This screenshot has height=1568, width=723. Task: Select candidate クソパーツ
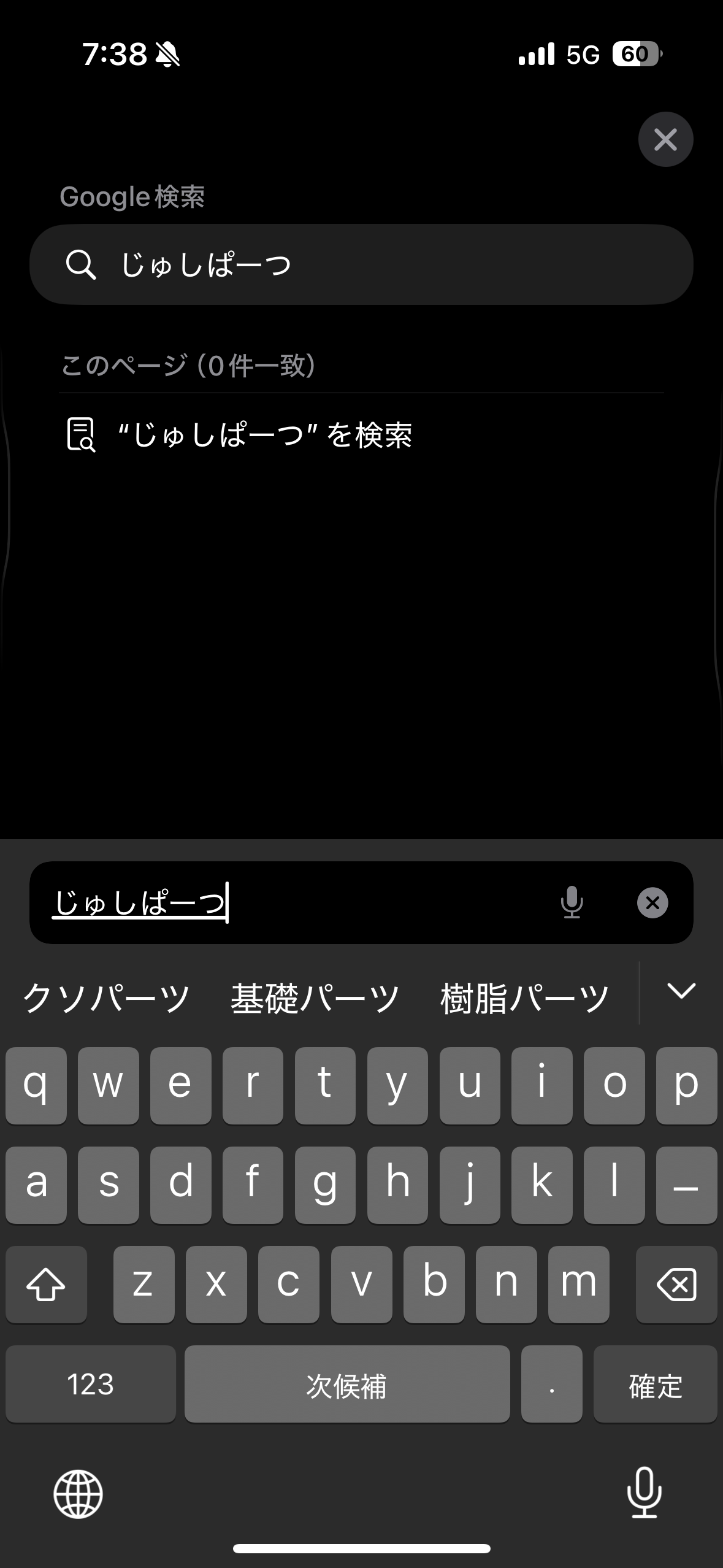tap(107, 998)
